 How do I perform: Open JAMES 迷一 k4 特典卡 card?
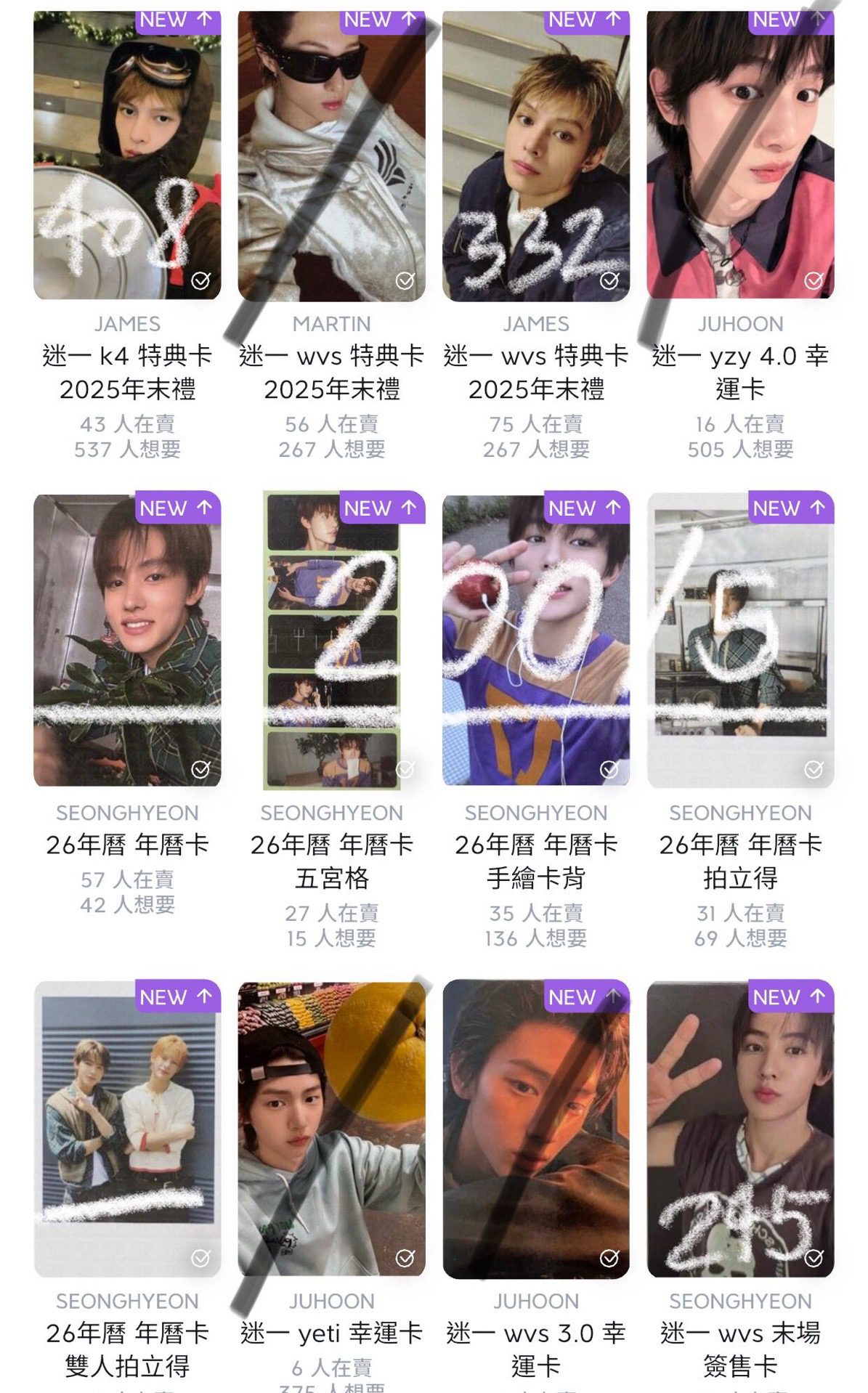127,156
